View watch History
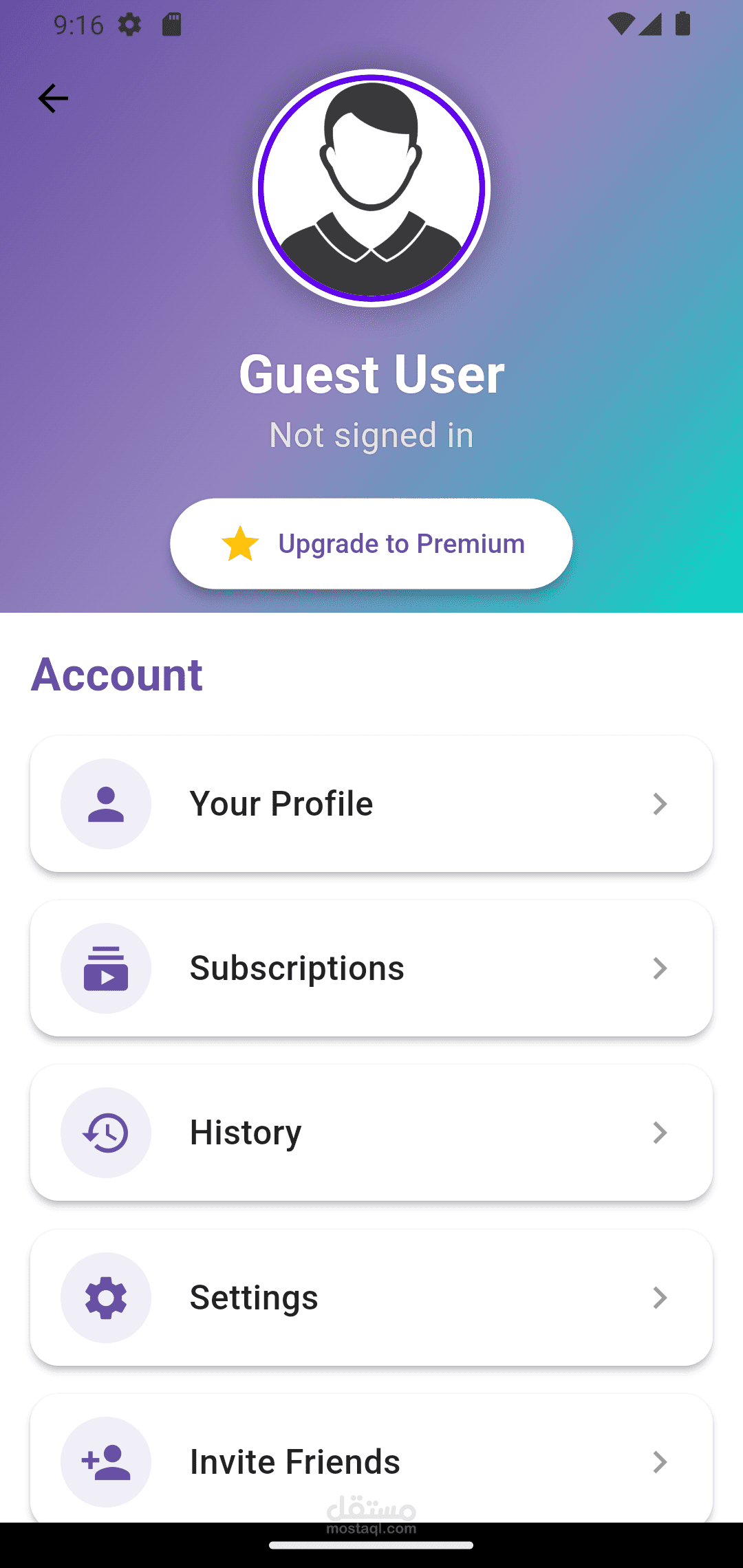The height and width of the screenshot is (1568, 743). pos(371,1132)
